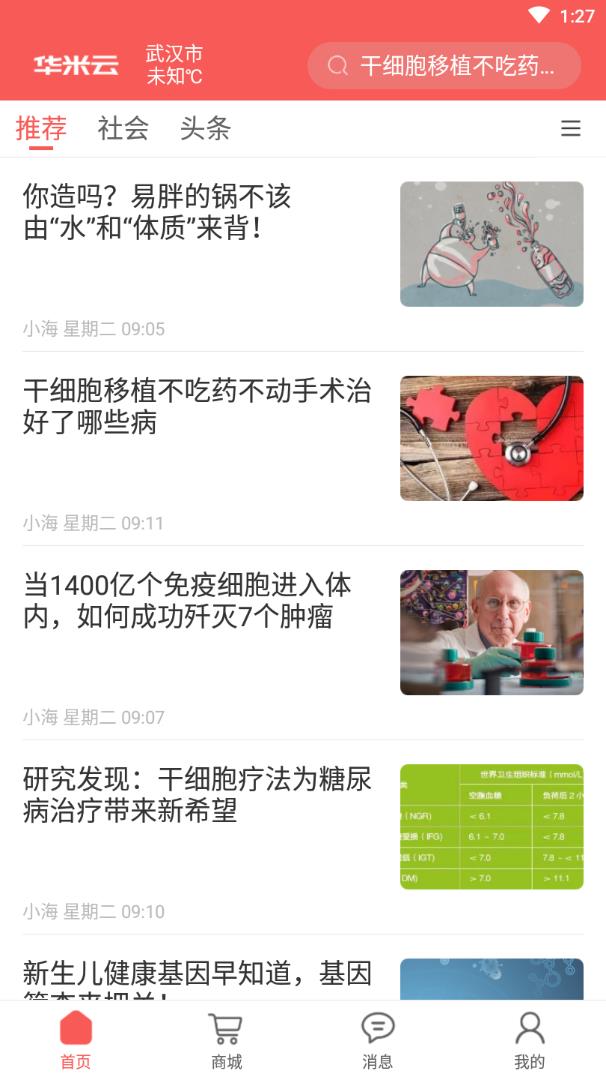Open the article about 1400亿个免疫细胞
Viewport: 606px width, 1080px height.
point(200,600)
